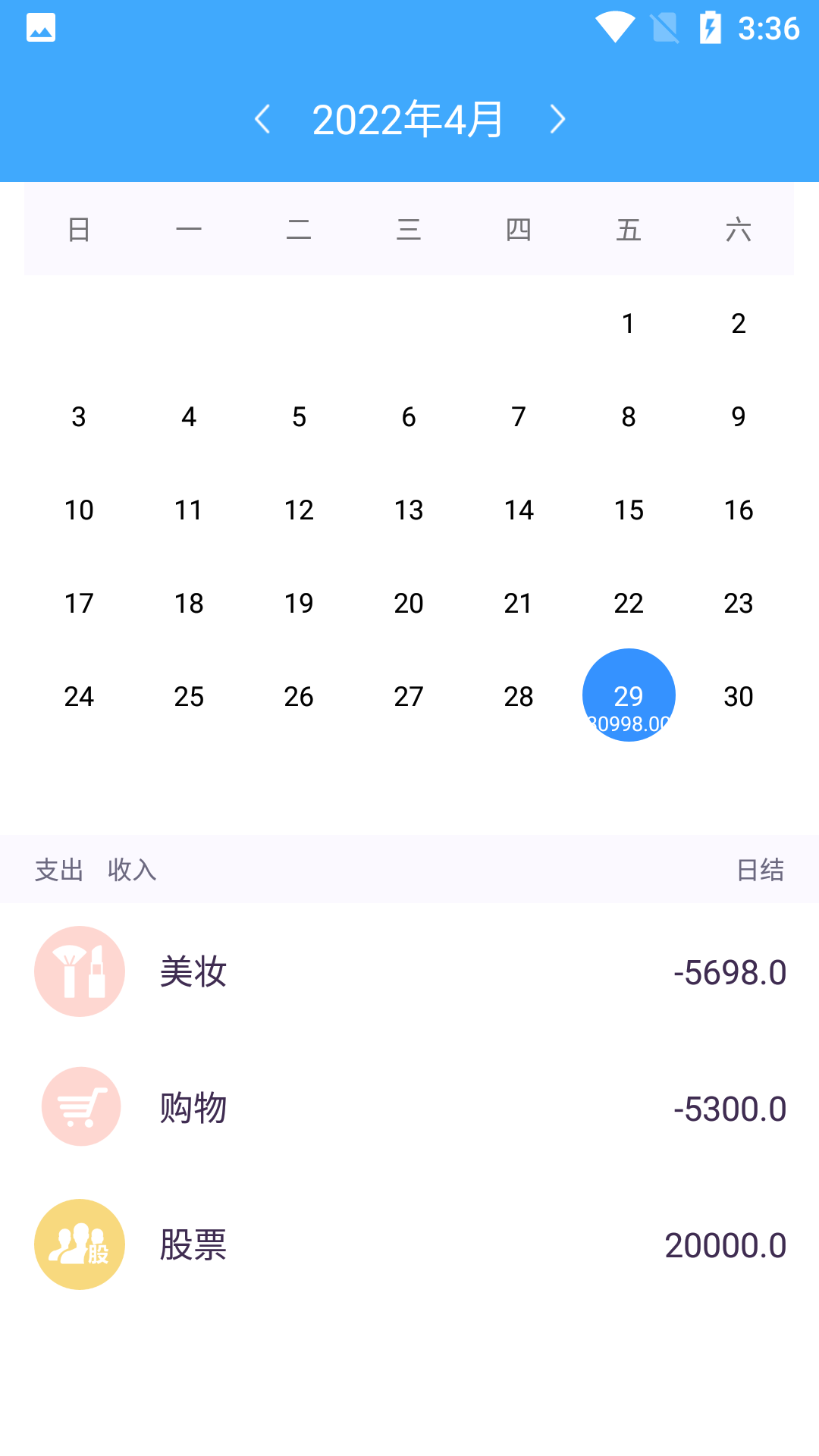Select April 1 on the calendar
Screen dimensions: 819x1456
(x=628, y=324)
